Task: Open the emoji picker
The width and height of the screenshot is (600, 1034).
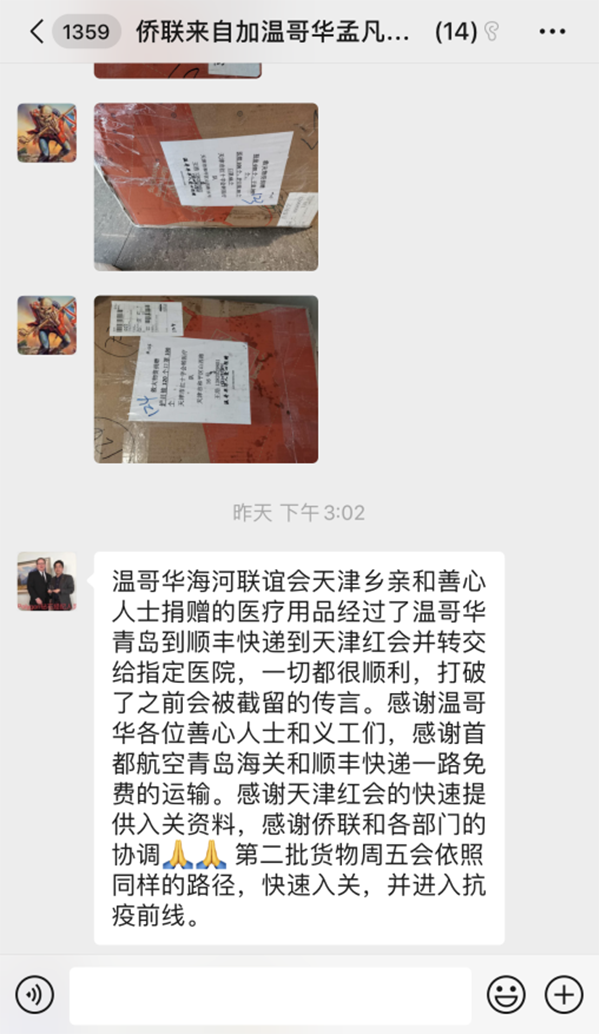Action: click(506, 995)
